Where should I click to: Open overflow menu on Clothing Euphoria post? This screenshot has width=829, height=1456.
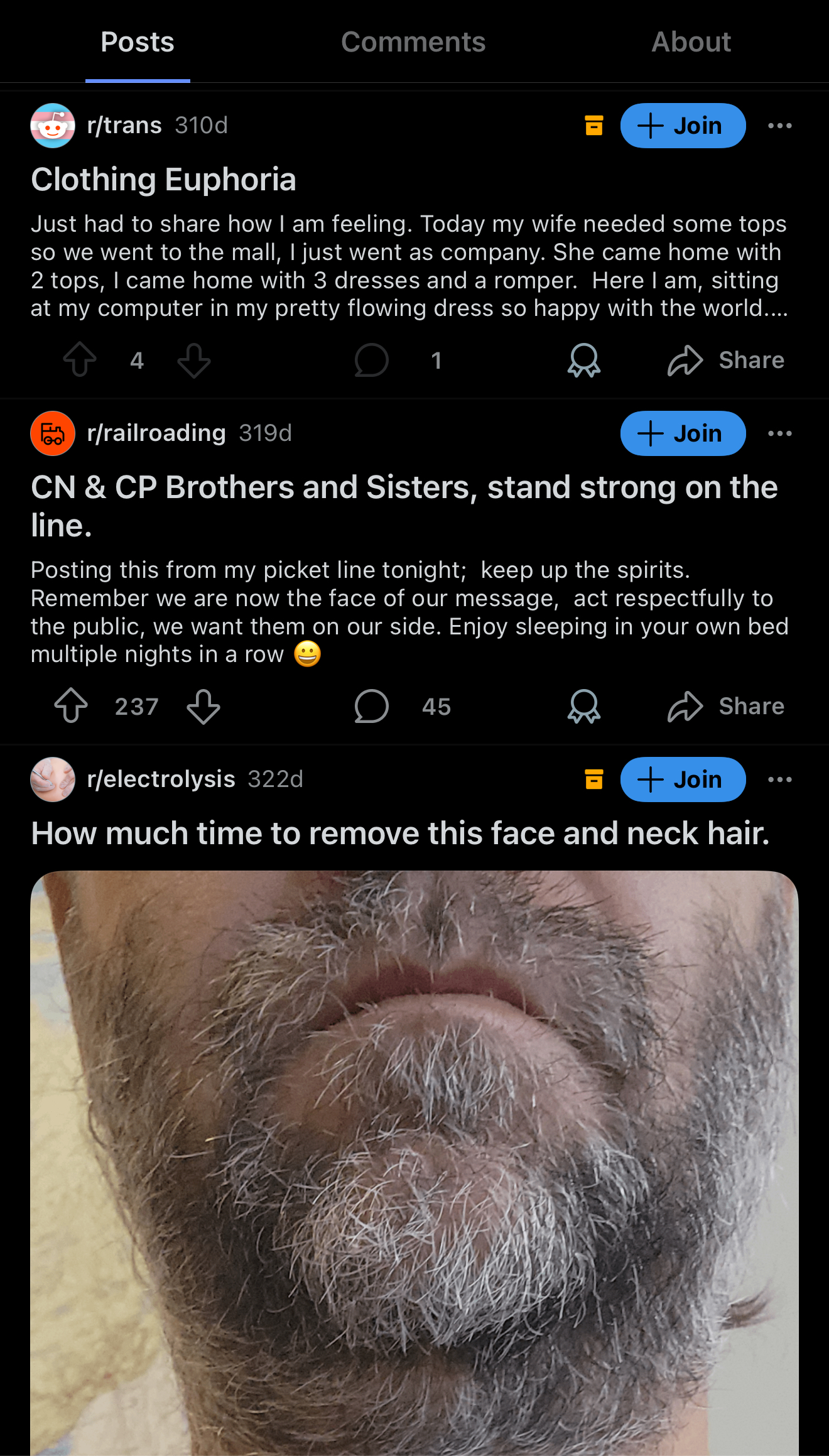779,126
